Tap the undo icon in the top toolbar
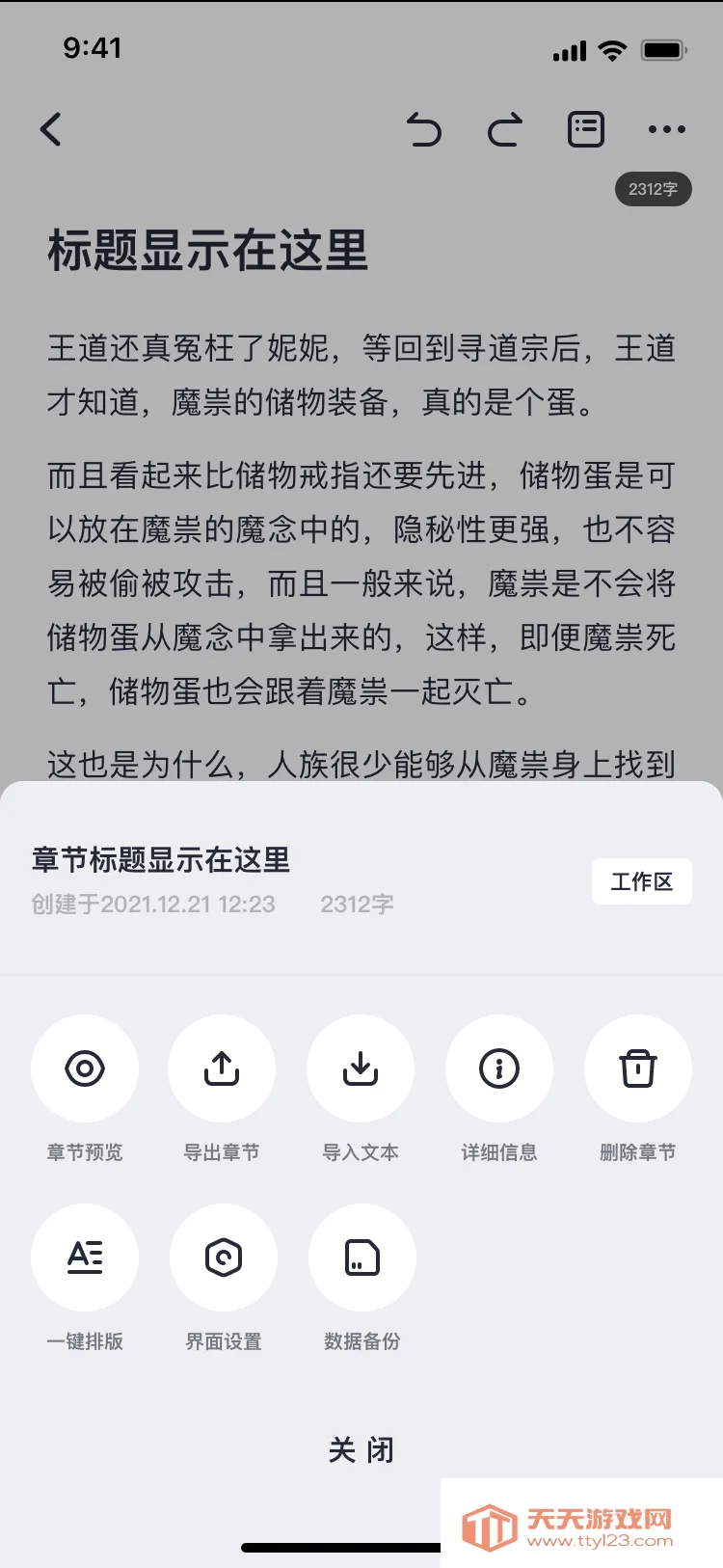The width and height of the screenshot is (723, 1568). click(x=425, y=129)
